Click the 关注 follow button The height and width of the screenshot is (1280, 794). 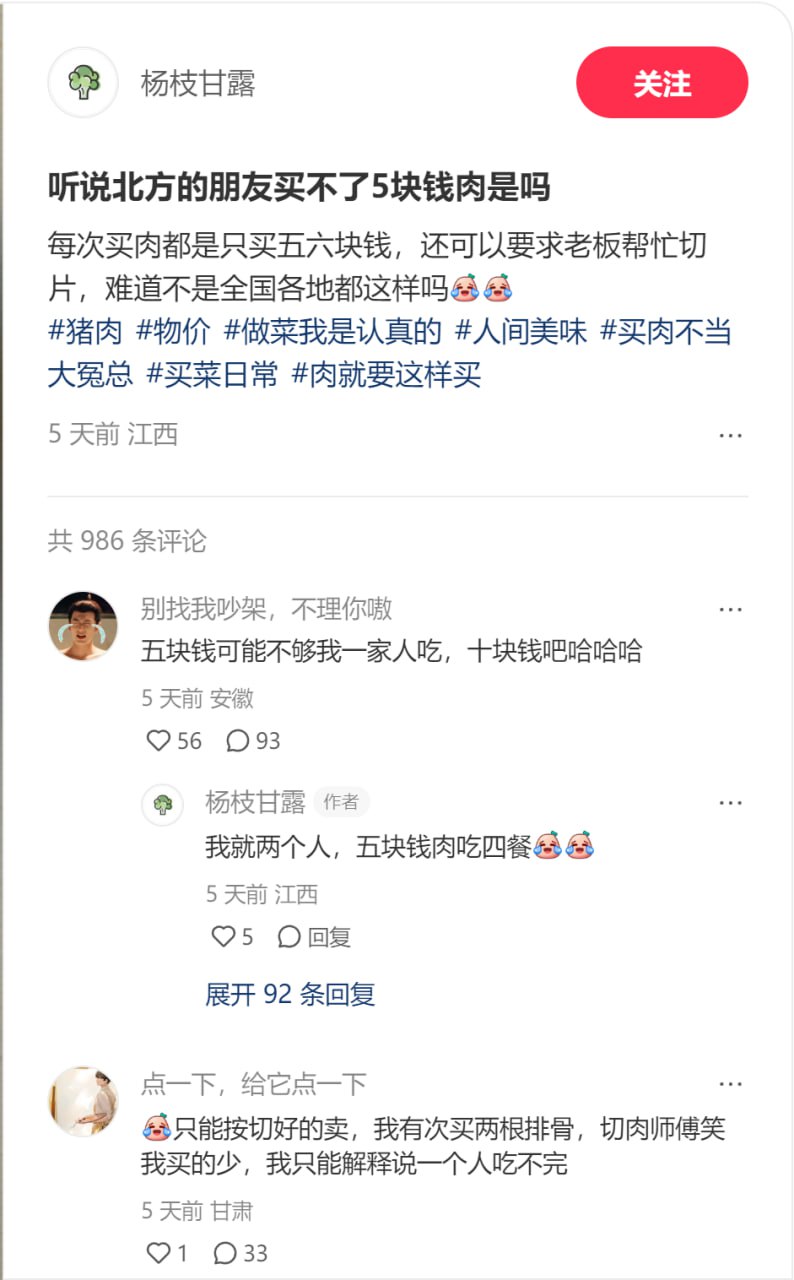coord(662,84)
